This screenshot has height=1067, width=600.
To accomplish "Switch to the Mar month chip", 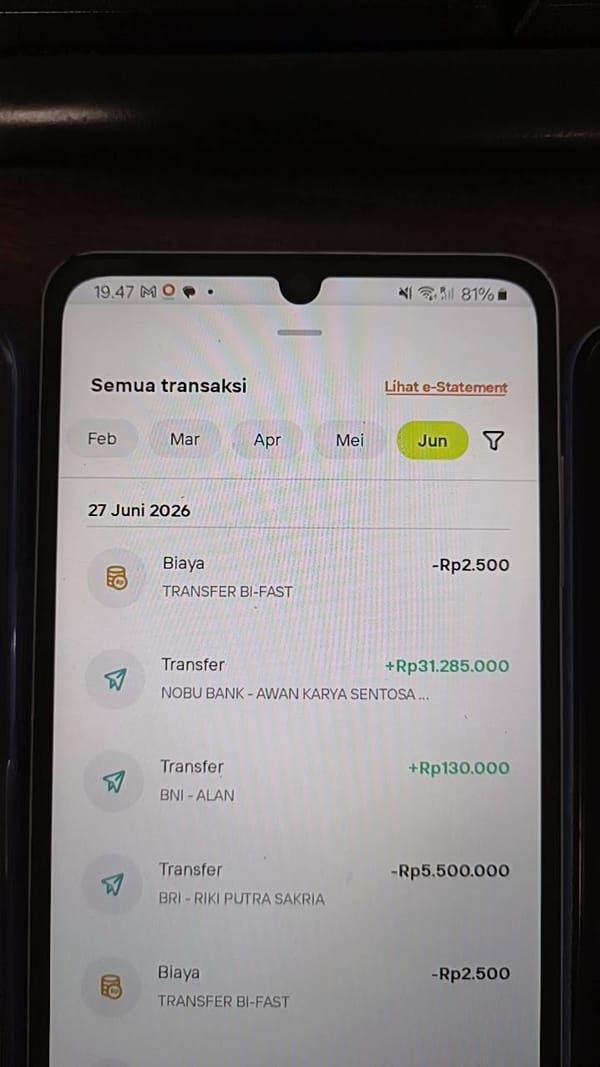I will pos(184,440).
